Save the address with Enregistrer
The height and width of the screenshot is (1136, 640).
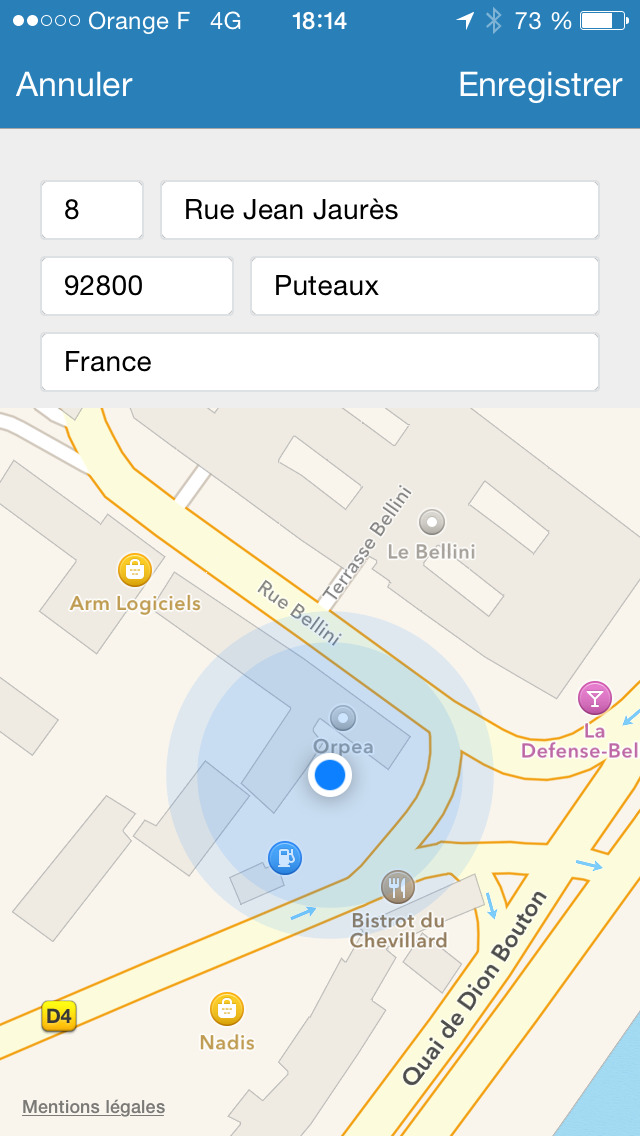(540, 85)
